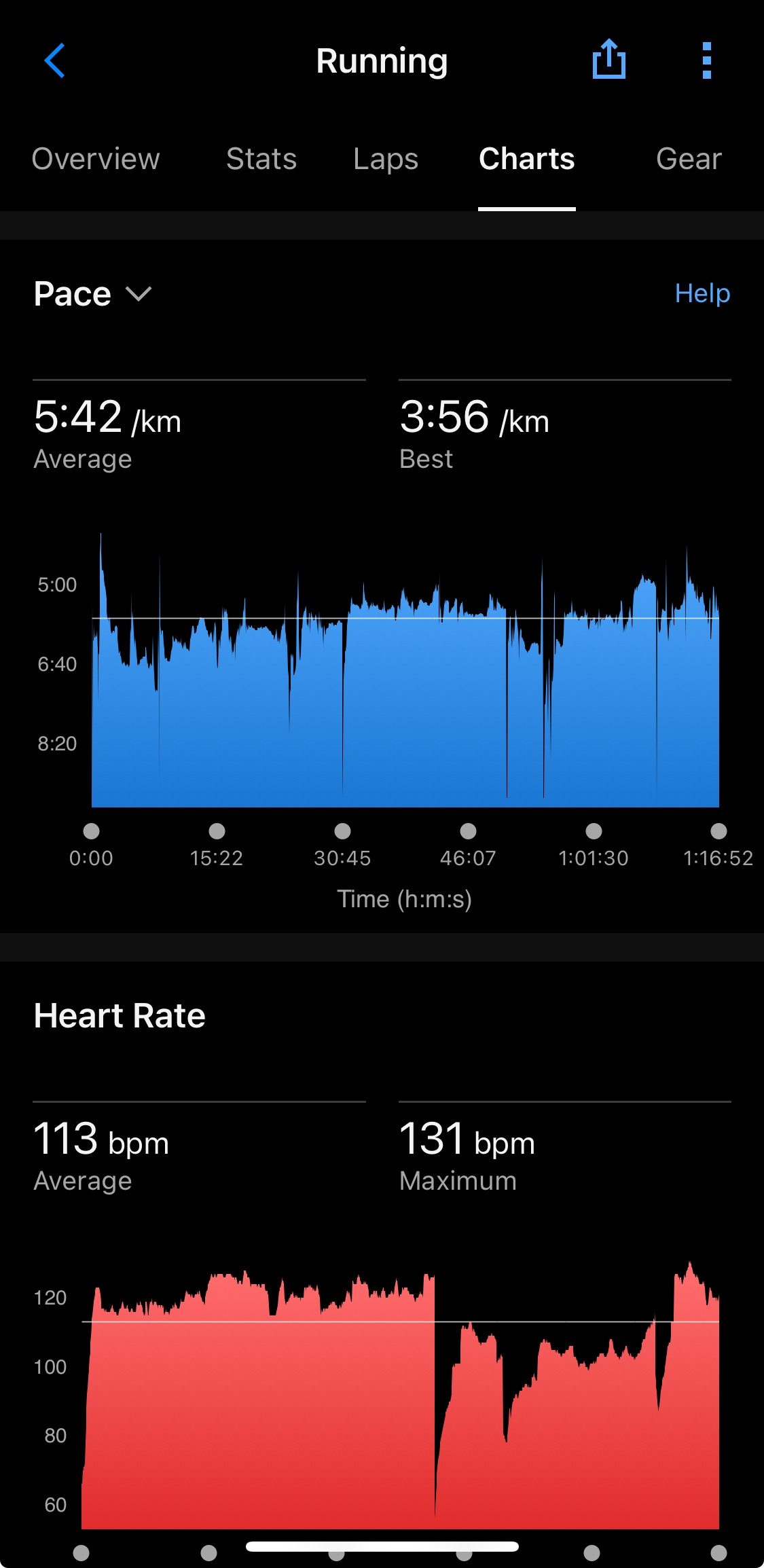Image resolution: width=764 pixels, height=1568 pixels.
Task: Open the Laps tab
Action: [386, 160]
